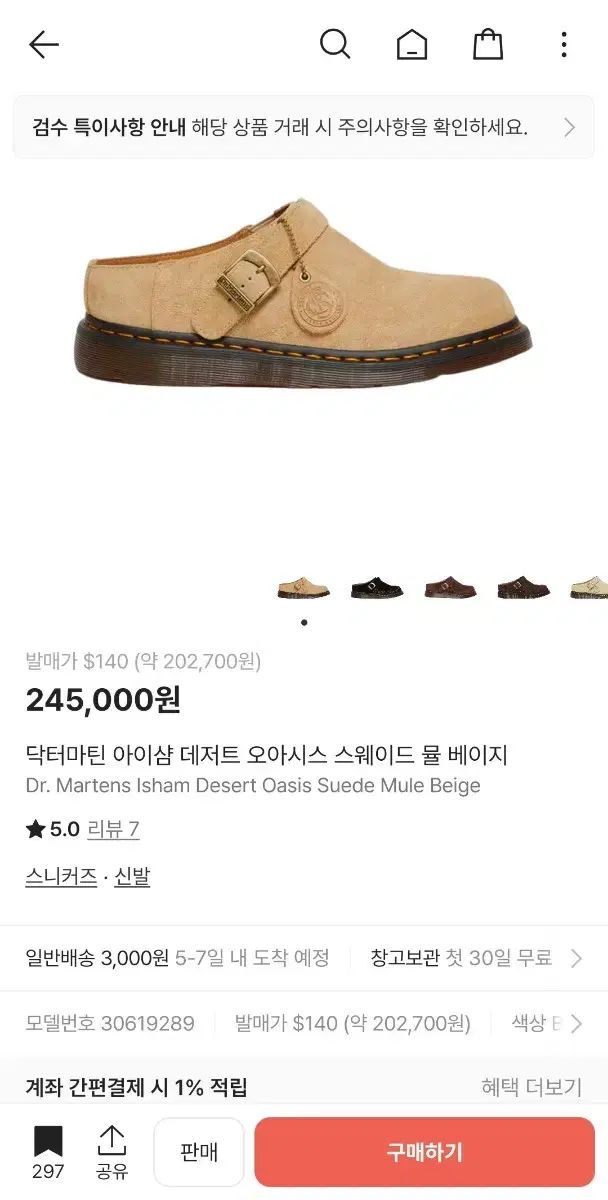Go to the home icon
608x1200 pixels.
click(411, 44)
